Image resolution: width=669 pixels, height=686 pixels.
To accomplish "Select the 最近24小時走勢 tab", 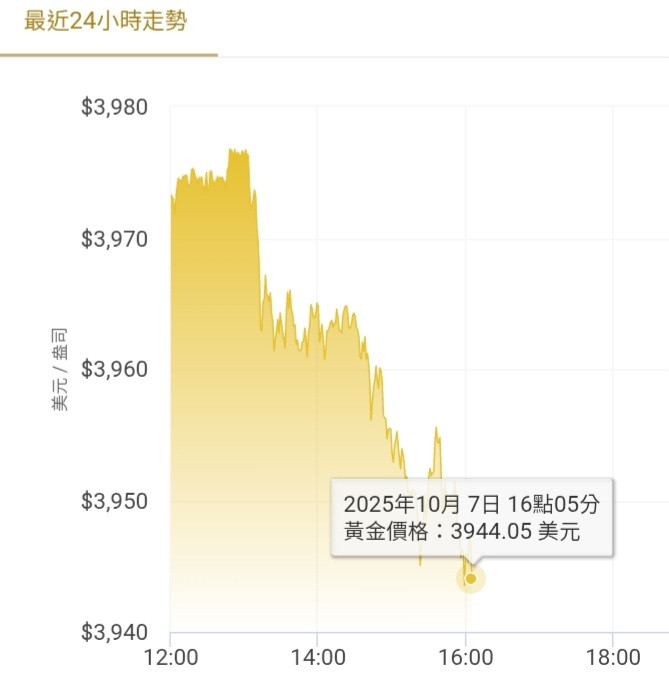I will [105, 22].
